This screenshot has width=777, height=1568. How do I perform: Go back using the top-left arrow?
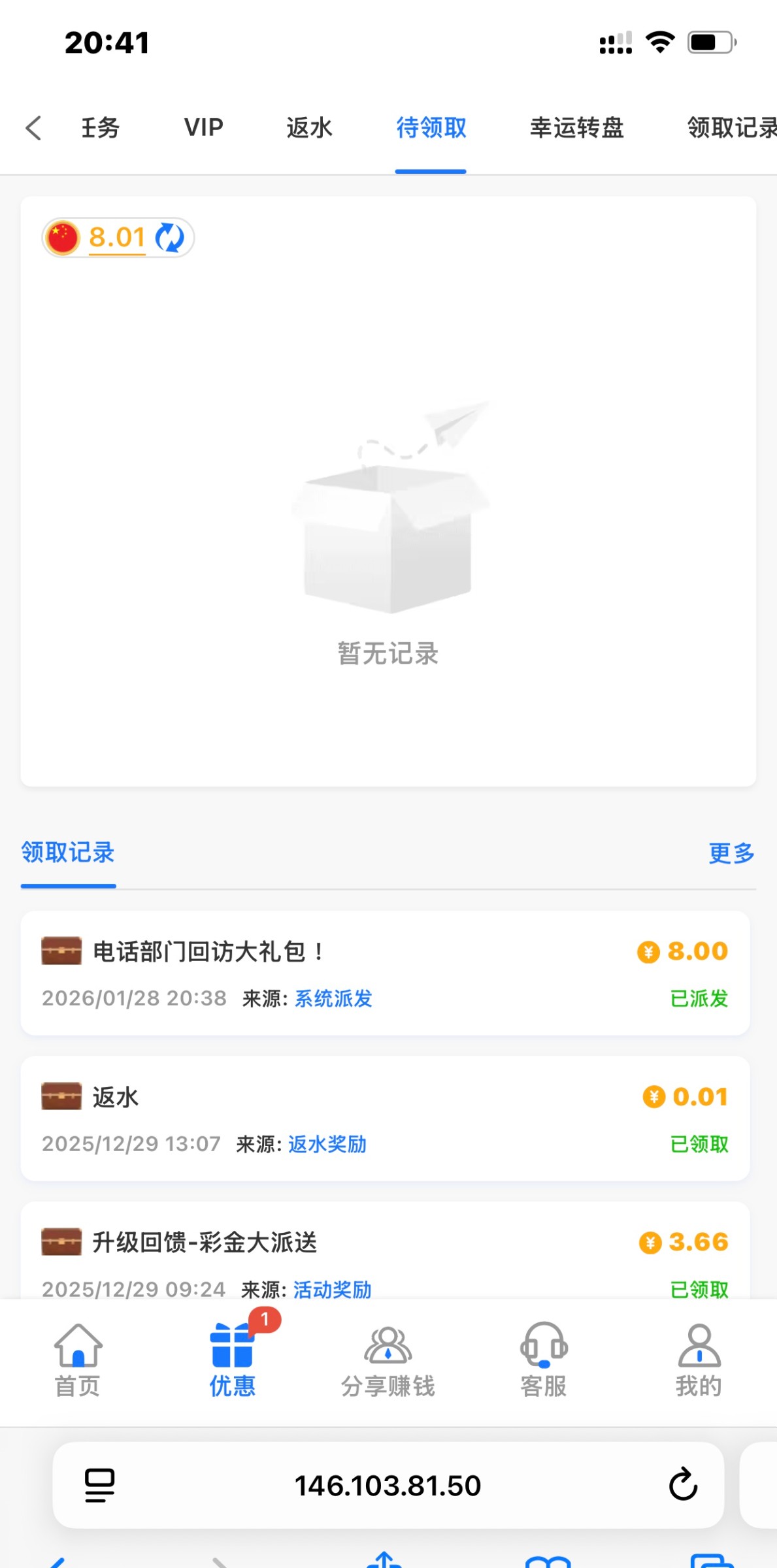pyautogui.click(x=34, y=128)
